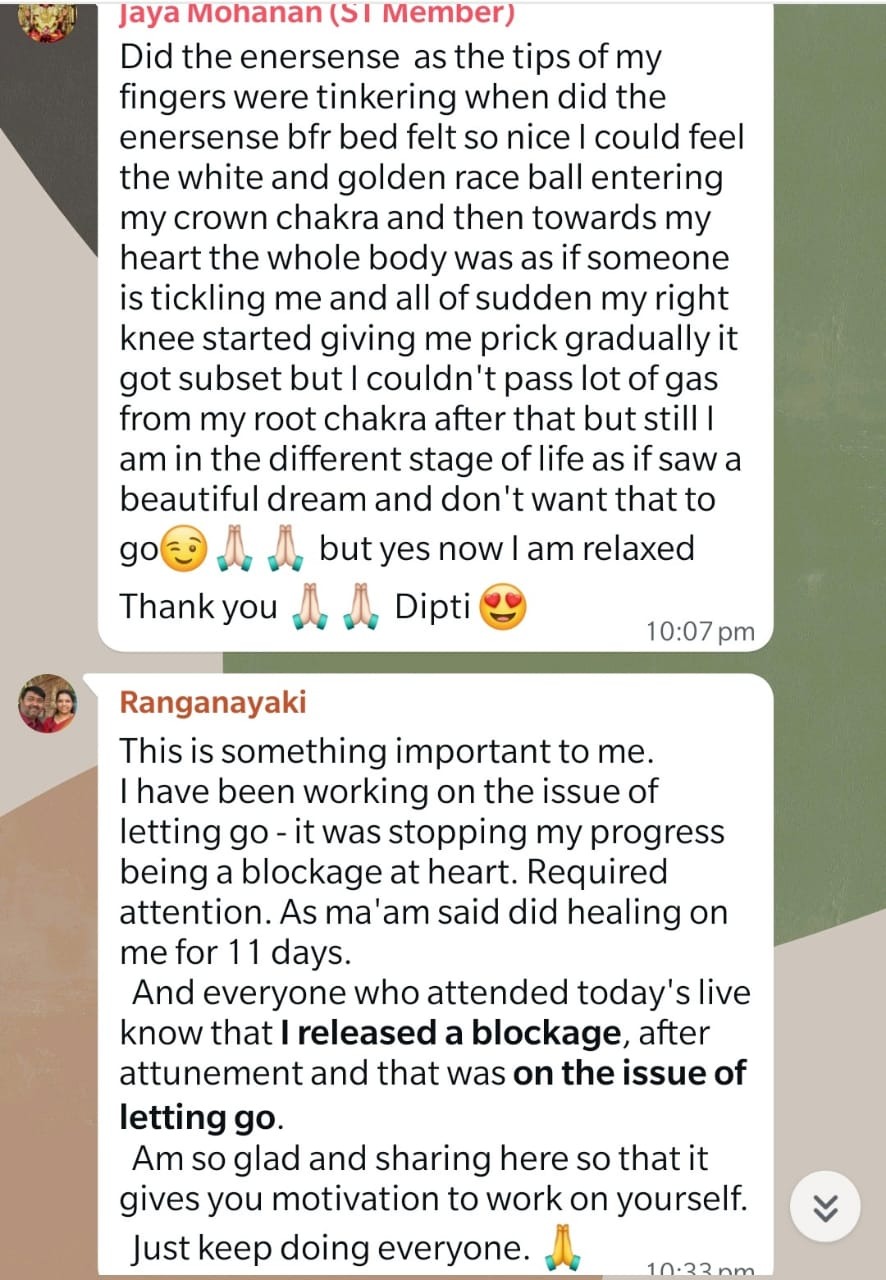Open Ranganayaki's profile picture
This screenshot has height=1280, width=886.
coord(48,704)
